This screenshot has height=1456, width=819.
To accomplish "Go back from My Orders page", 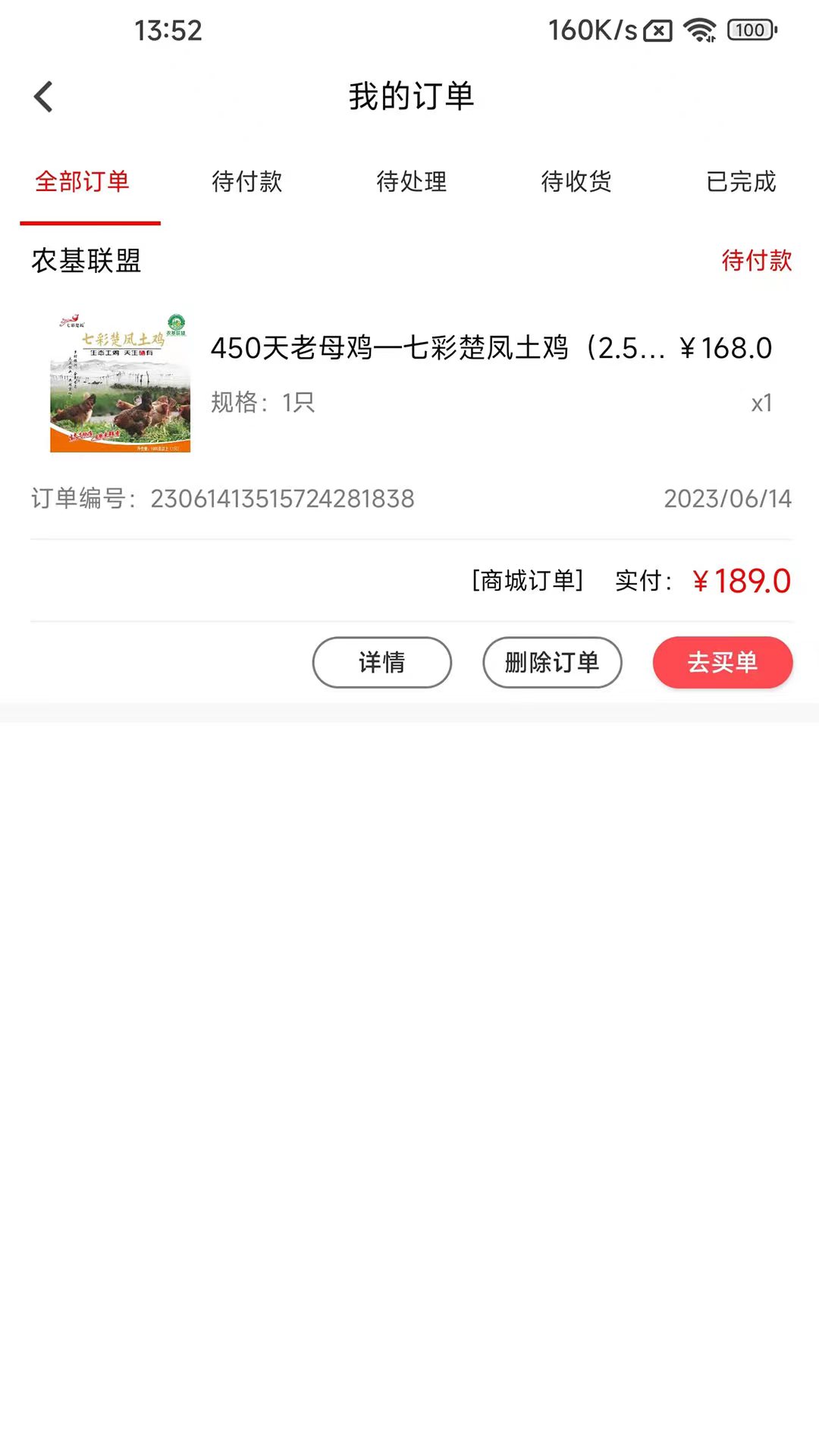I will pos(44,97).
